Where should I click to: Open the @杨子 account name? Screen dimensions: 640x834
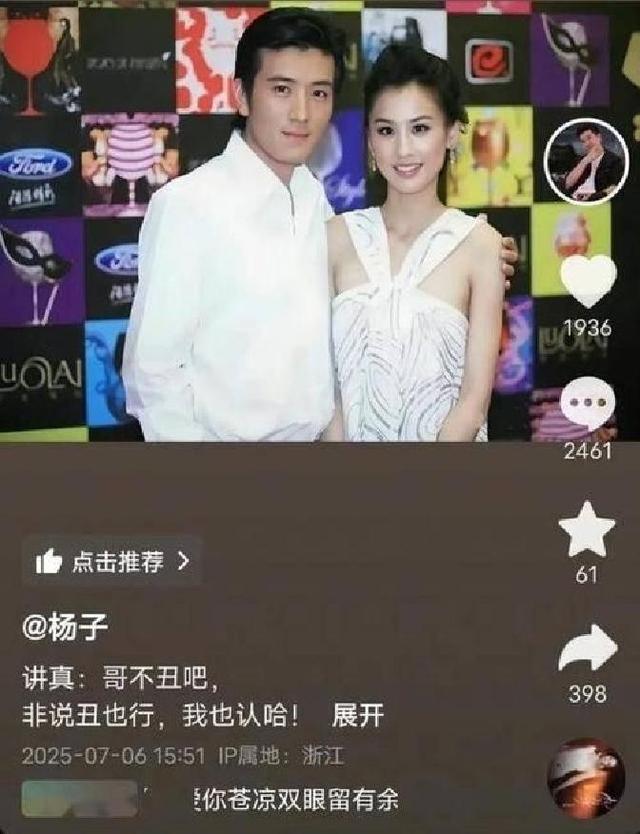coord(65,627)
